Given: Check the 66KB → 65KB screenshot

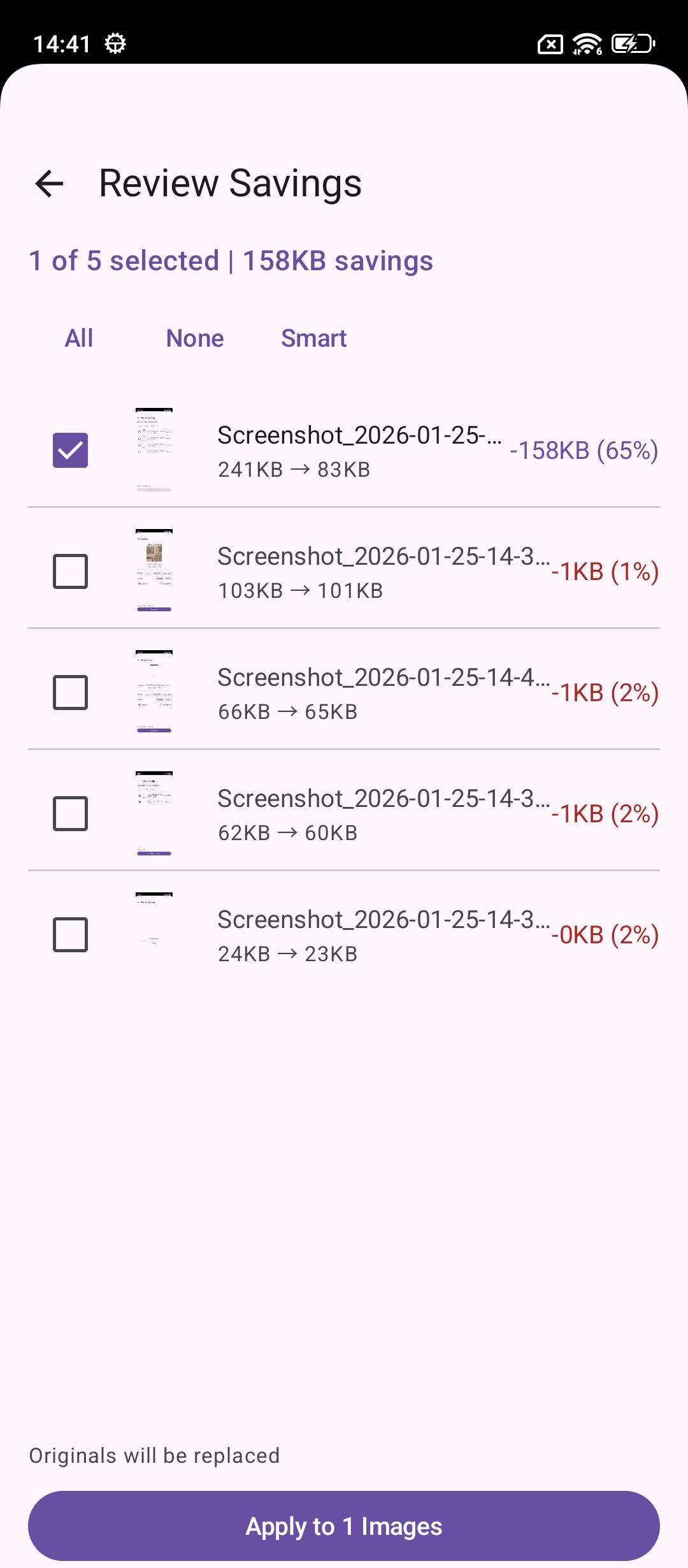Looking at the screenshot, I should pyautogui.click(x=70, y=693).
